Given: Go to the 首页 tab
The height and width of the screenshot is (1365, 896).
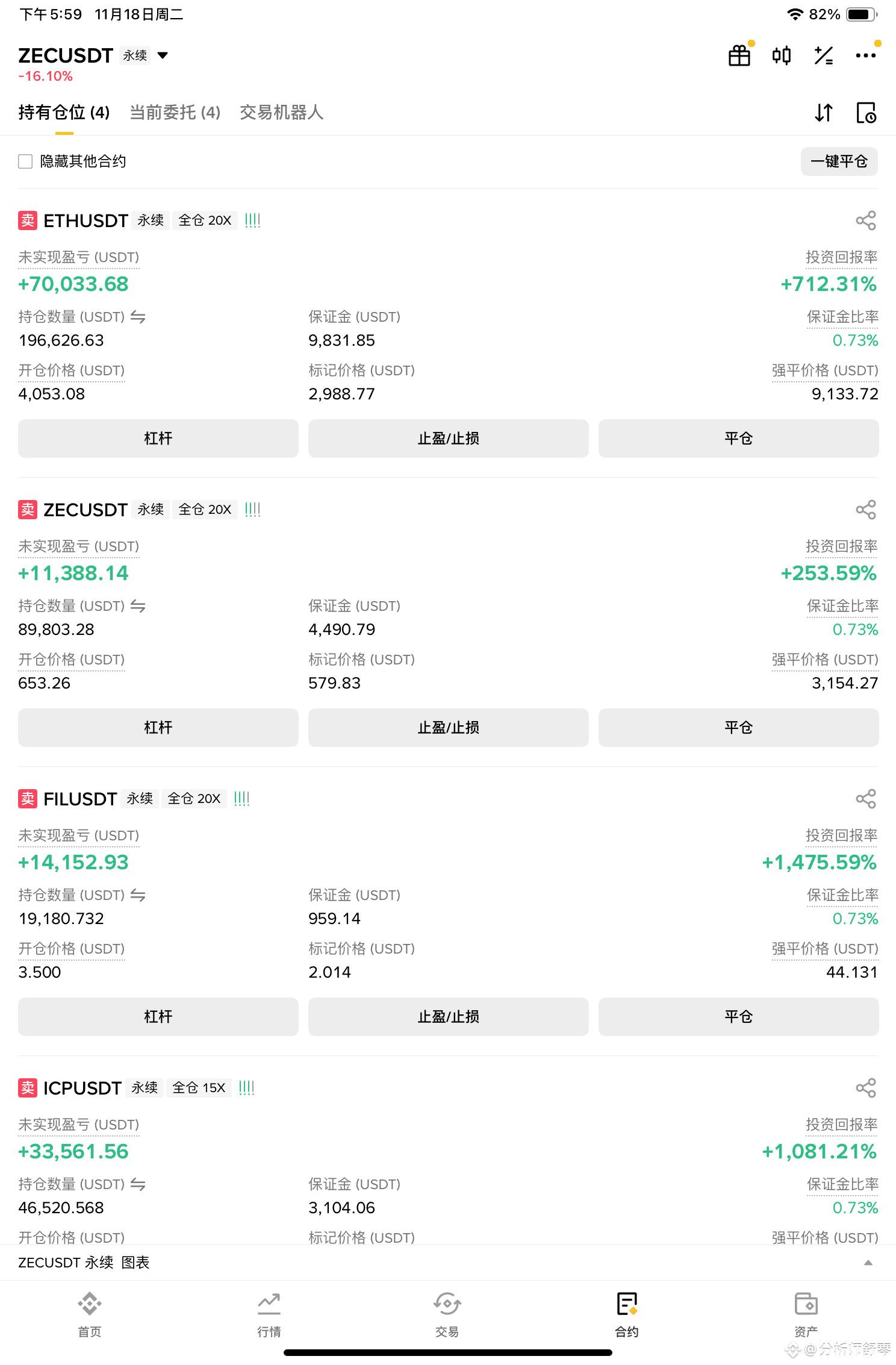Looking at the screenshot, I should (x=90, y=1312).
